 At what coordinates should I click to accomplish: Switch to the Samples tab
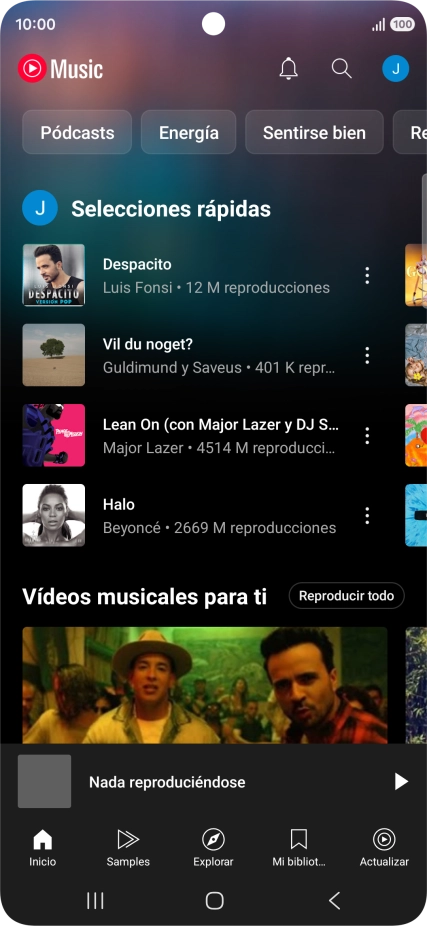click(x=128, y=848)
